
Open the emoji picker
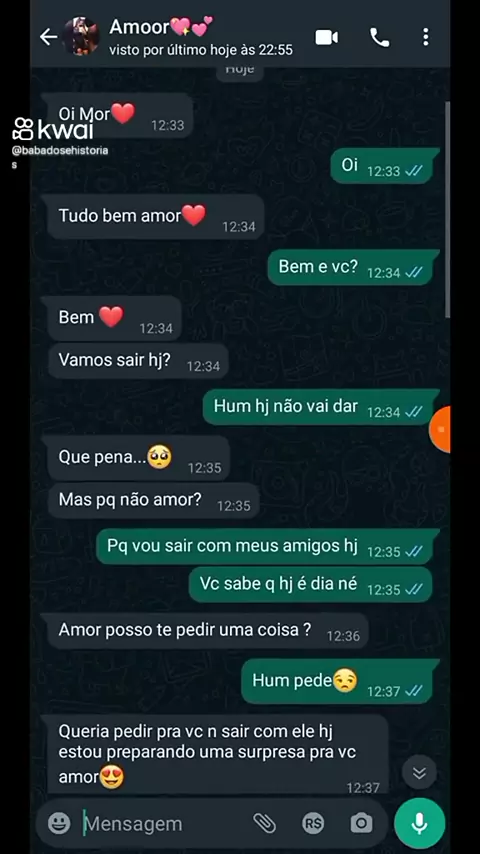[x=59, y=823]
